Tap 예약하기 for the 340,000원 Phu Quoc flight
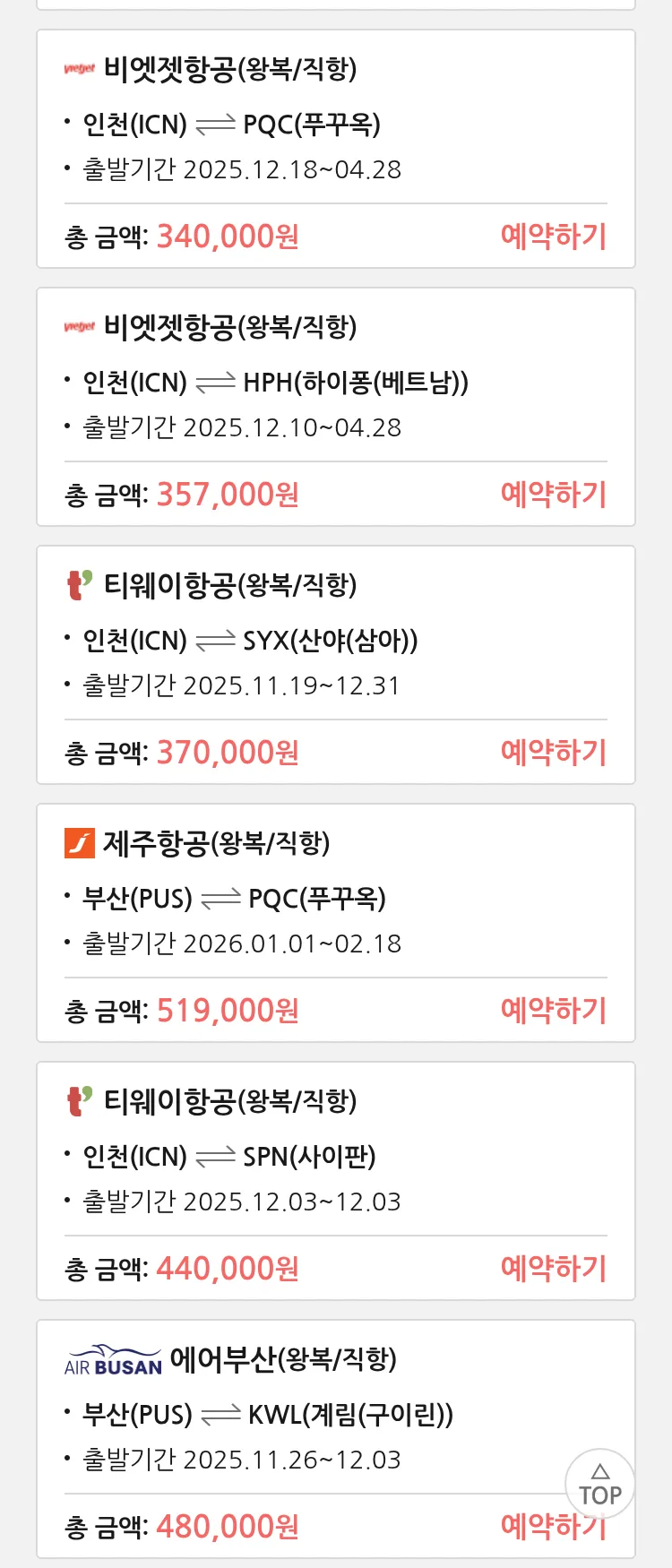The width and height of the screenshot is (672, 1568). [553, 237]
